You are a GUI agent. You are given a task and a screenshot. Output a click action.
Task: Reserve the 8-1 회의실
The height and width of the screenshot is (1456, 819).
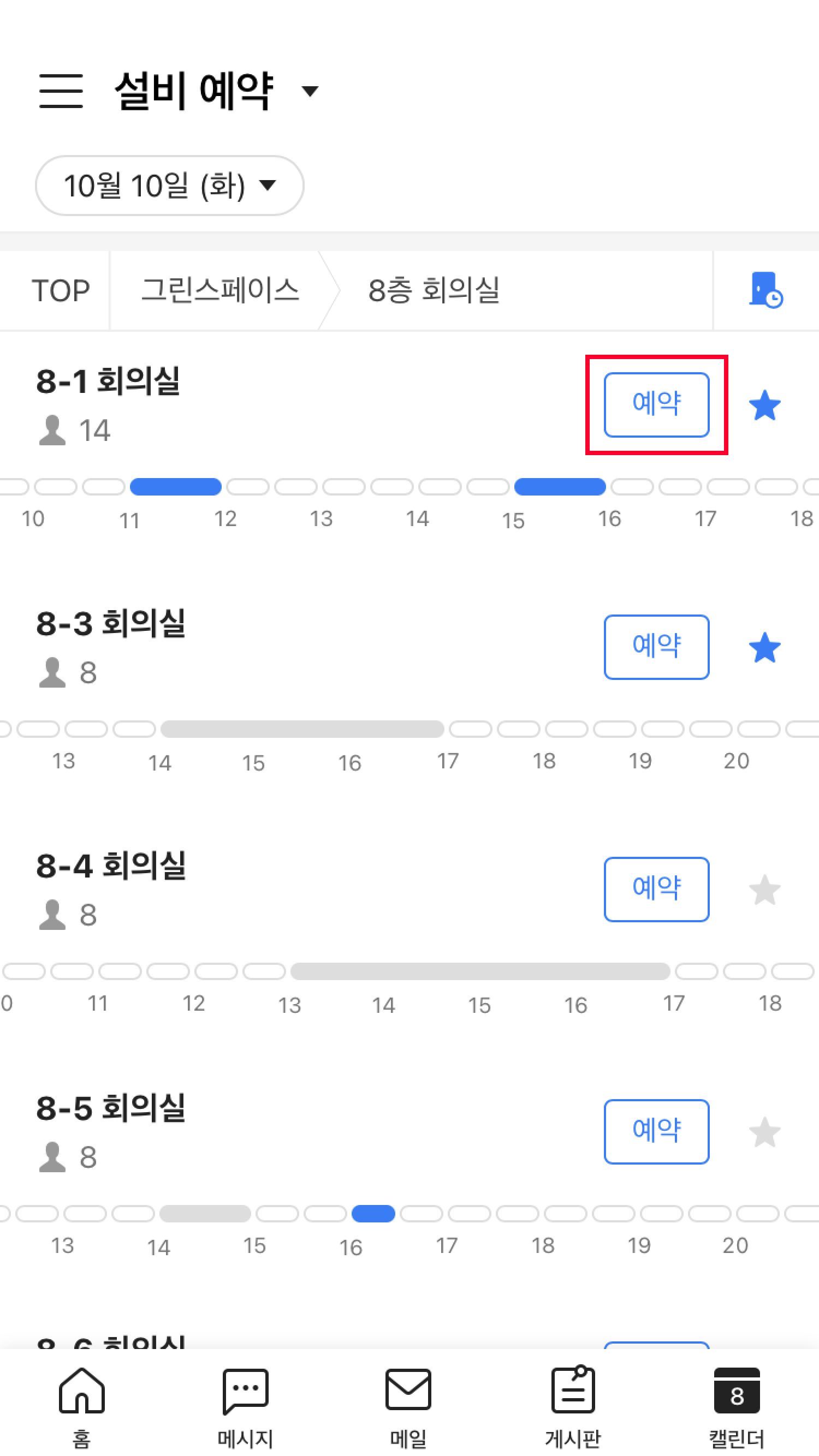pyautogui.click(x=656, y=405)
